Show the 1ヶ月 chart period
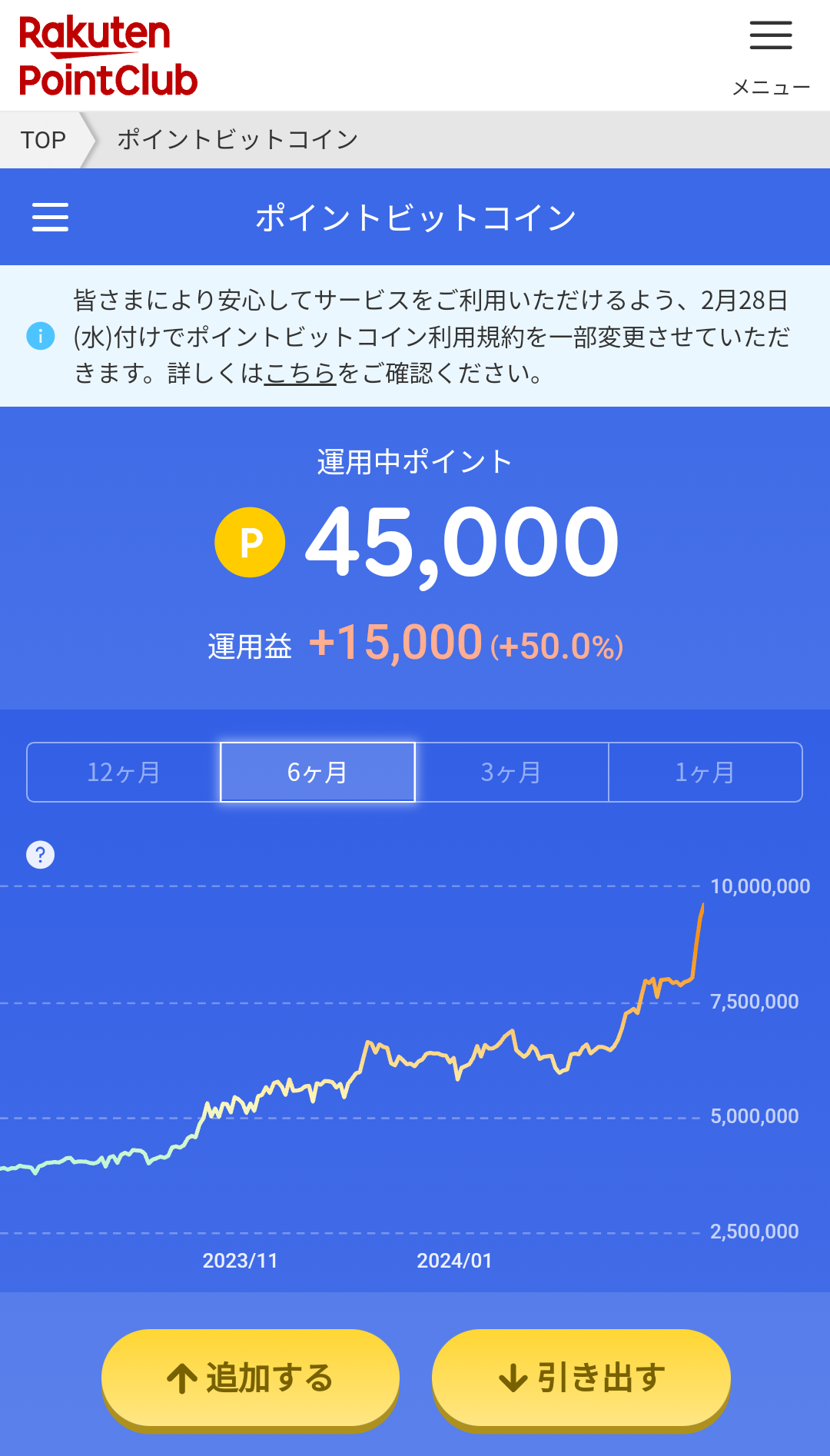Screen dimensions: 830x1456 (705, 772)
